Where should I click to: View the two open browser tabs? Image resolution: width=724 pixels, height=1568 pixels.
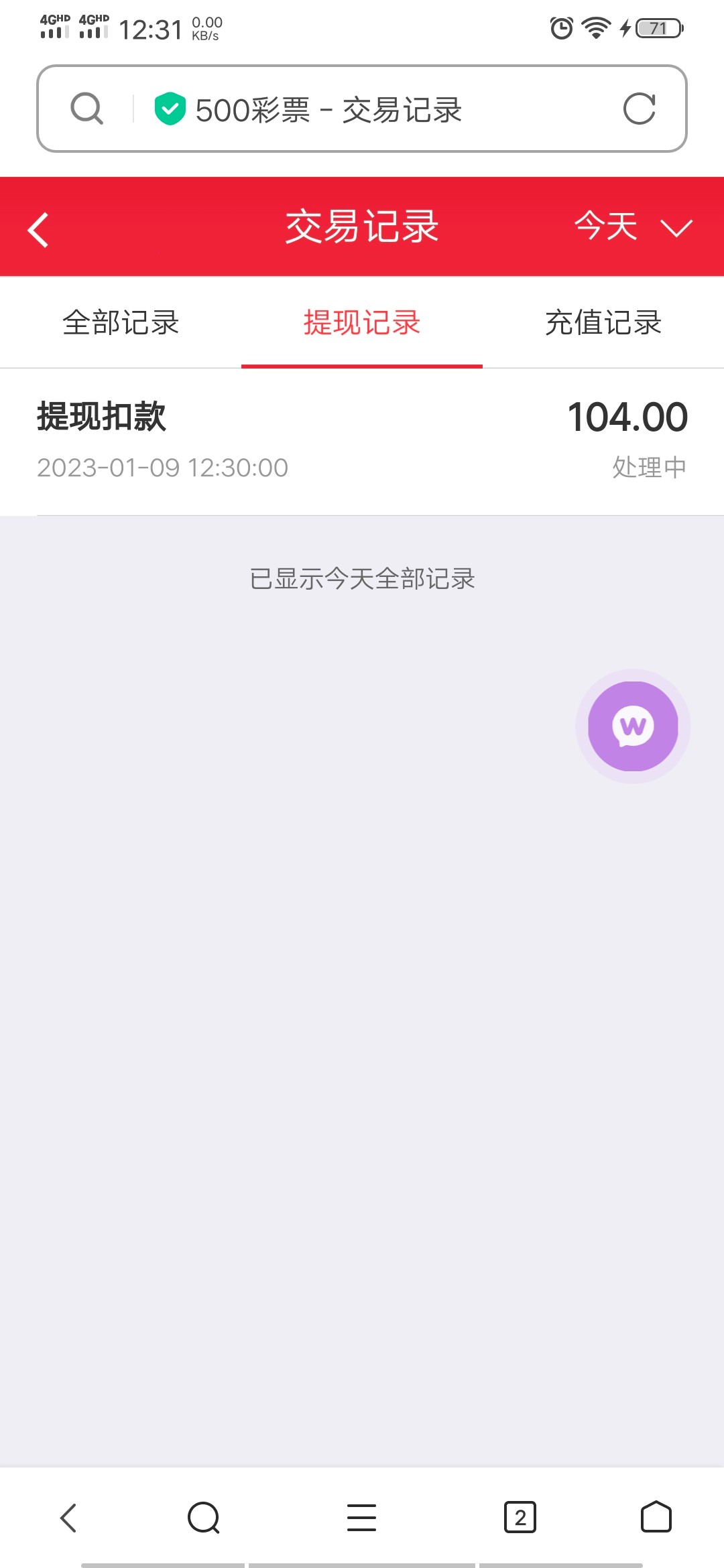pos(520,1518)
